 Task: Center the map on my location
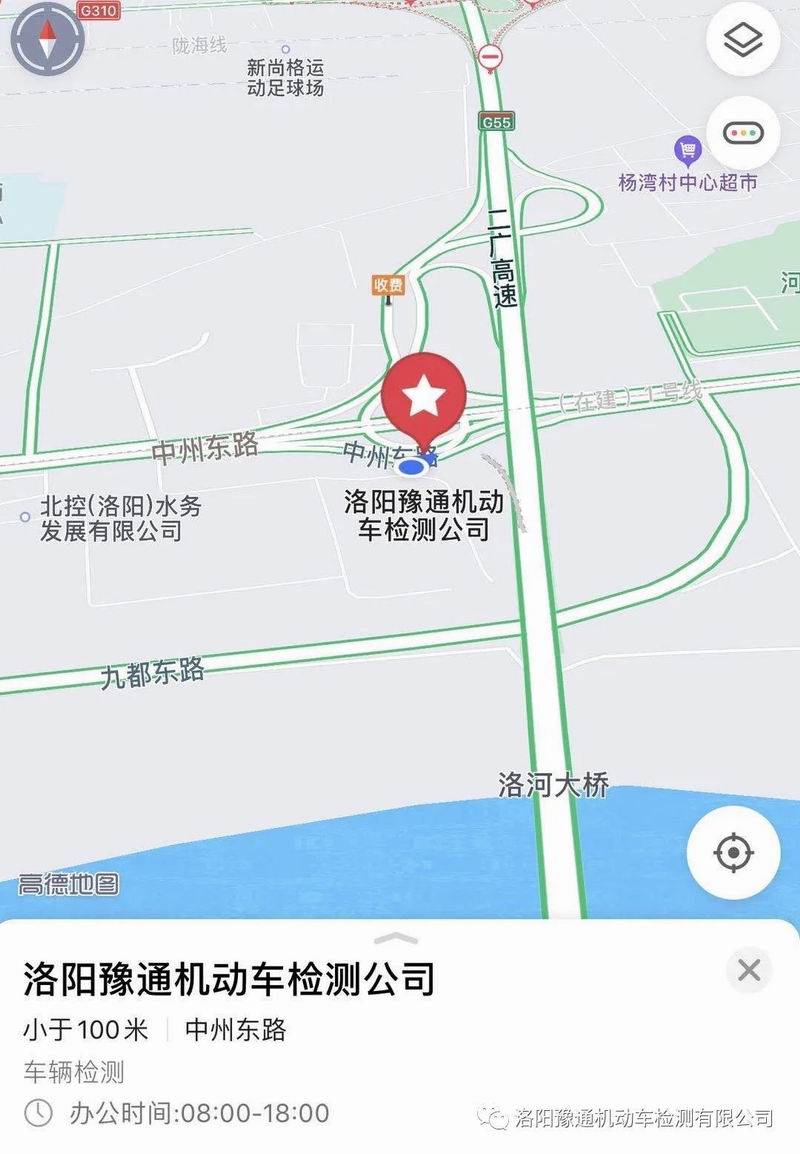click(732, 853)
